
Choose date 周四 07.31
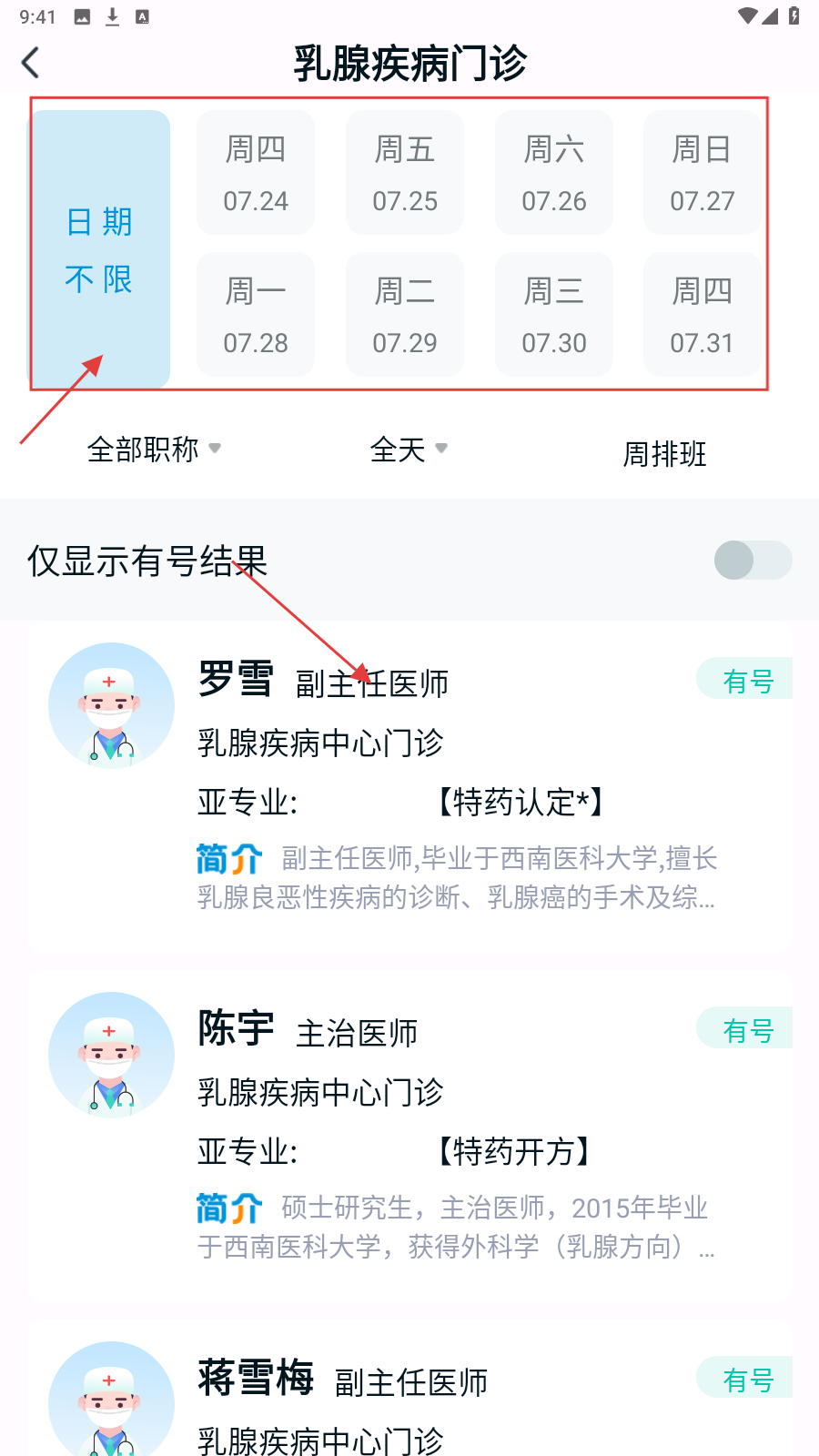702,315
